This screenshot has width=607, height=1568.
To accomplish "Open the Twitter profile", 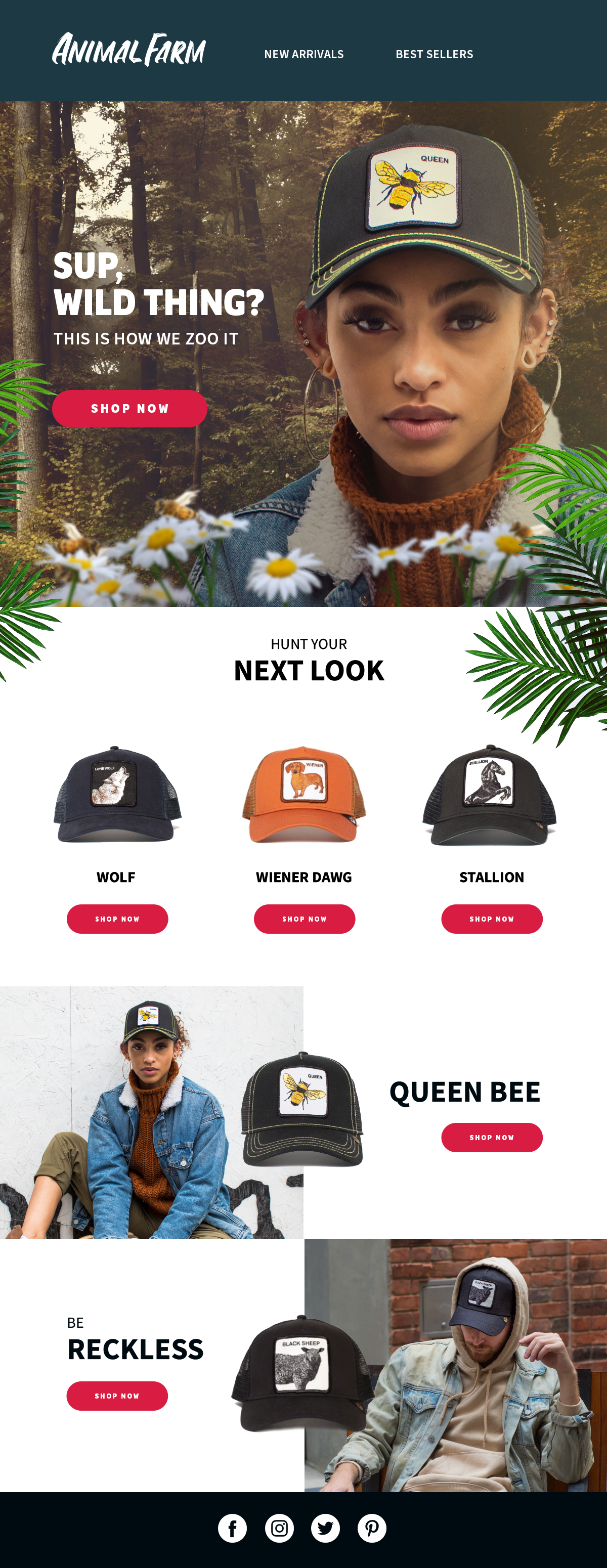I will (326, 1528).
